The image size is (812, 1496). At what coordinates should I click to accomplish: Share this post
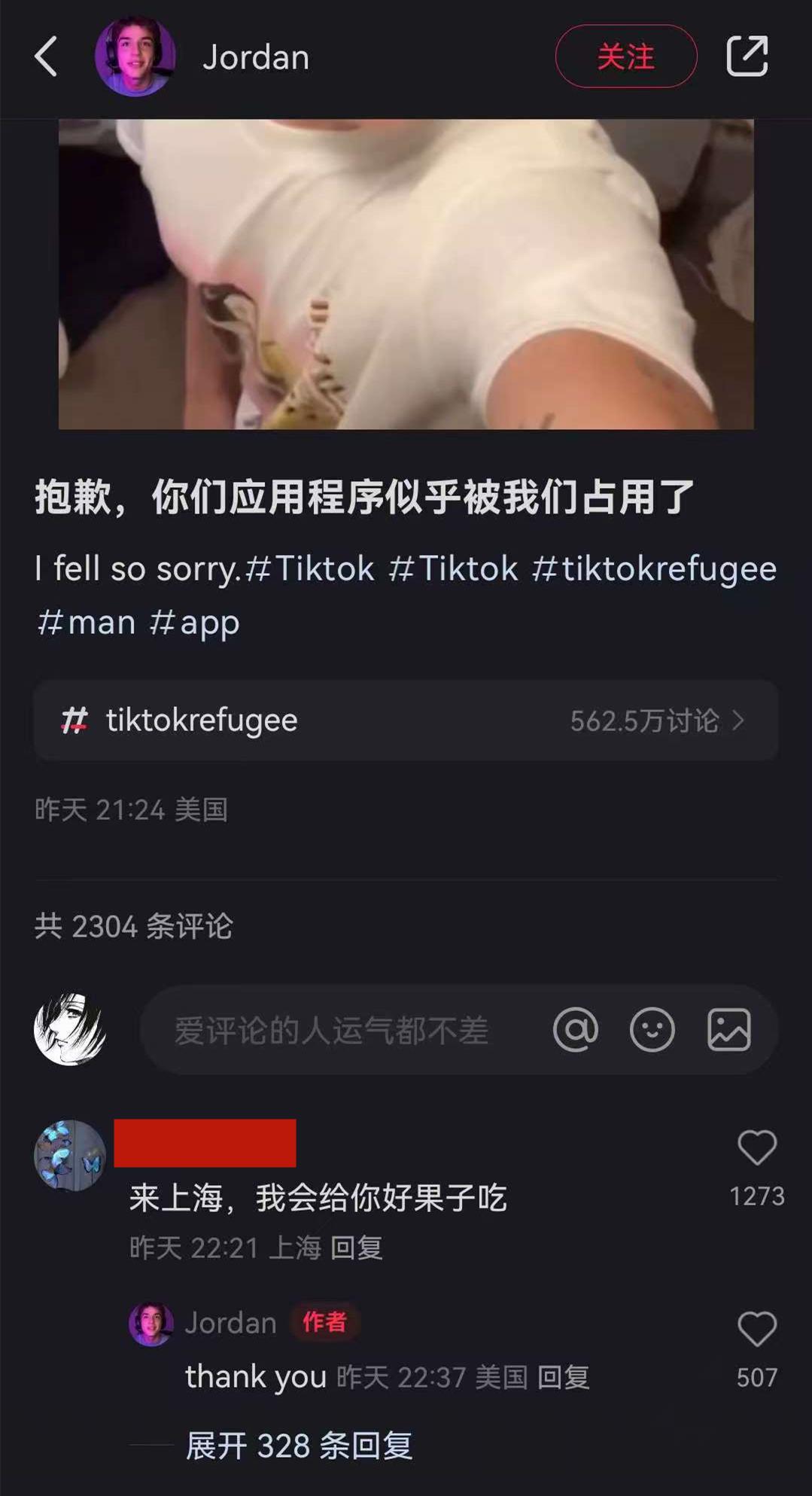click(747, 56)
